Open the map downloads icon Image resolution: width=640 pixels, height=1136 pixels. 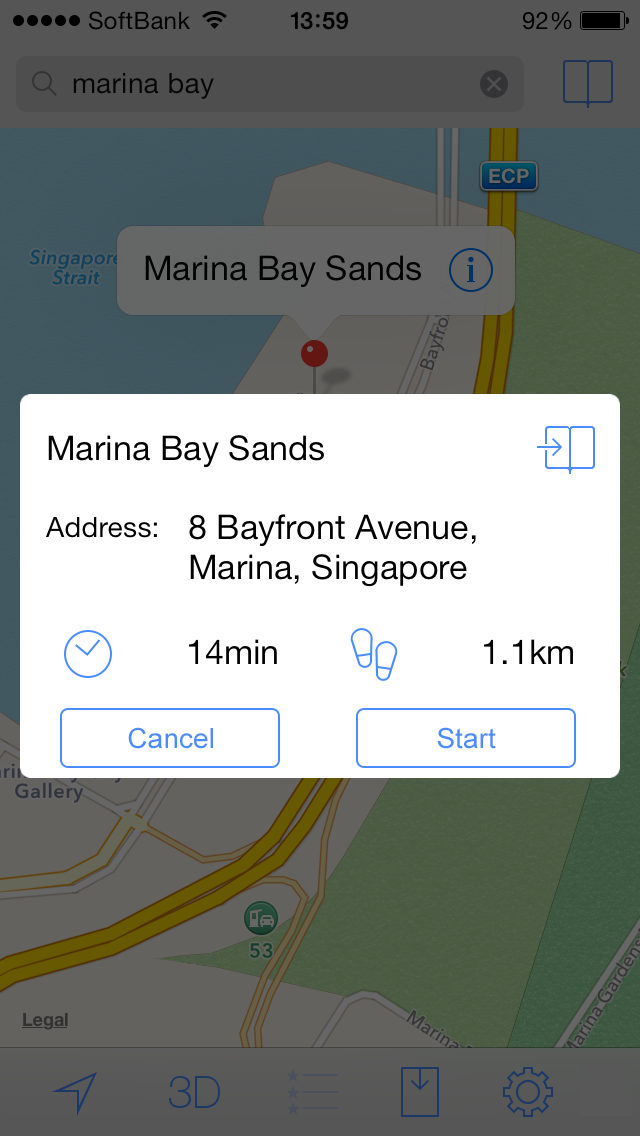click(x=420, y=1092)
